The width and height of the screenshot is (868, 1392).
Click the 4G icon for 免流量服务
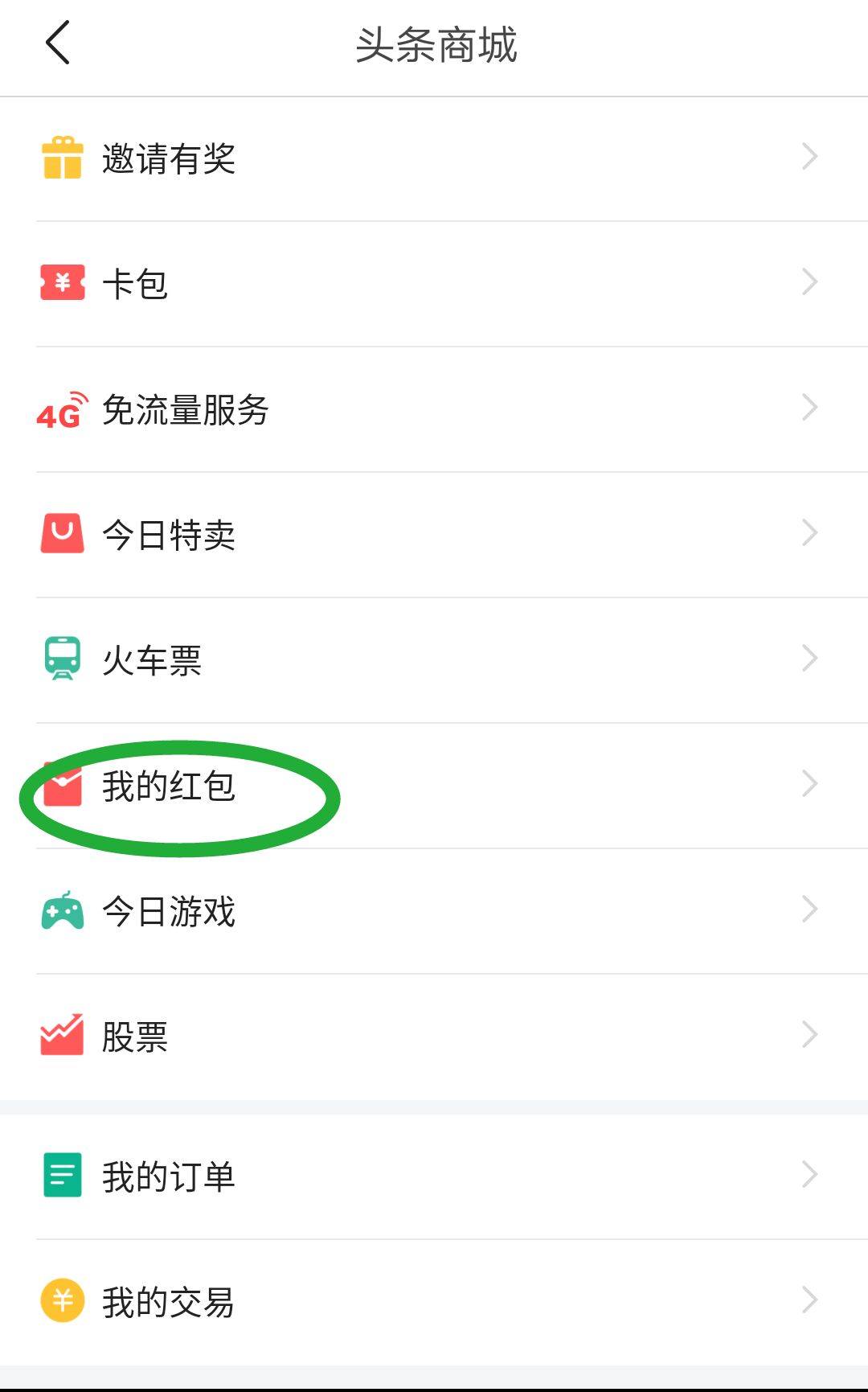pyautogui.click(x=59, y=409)
